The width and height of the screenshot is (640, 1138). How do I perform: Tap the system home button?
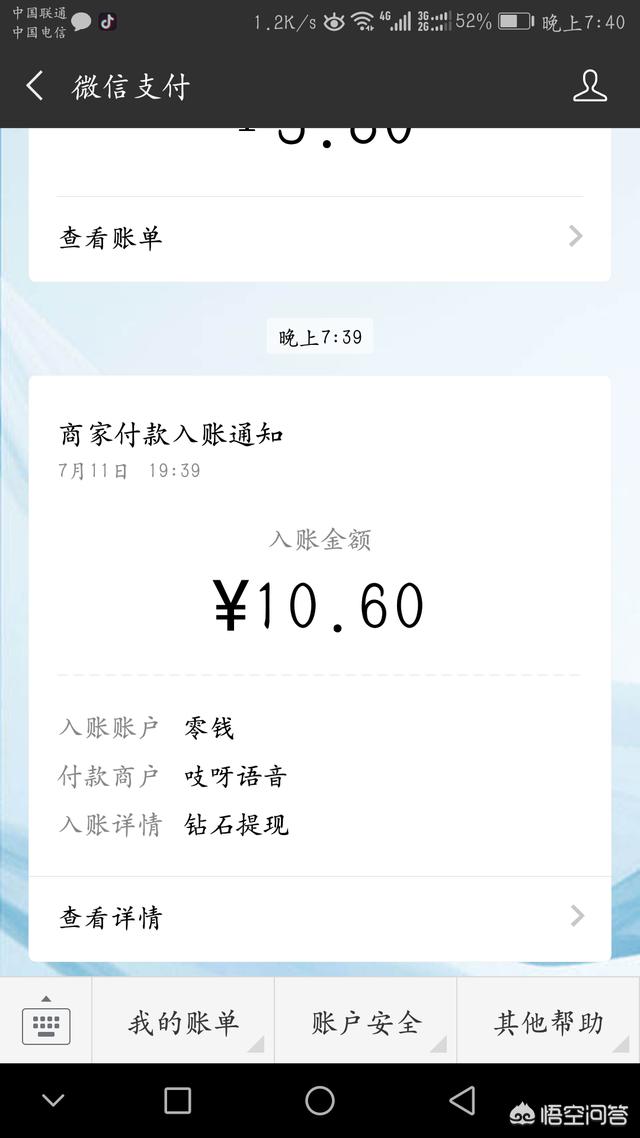tap(319, 1100)
